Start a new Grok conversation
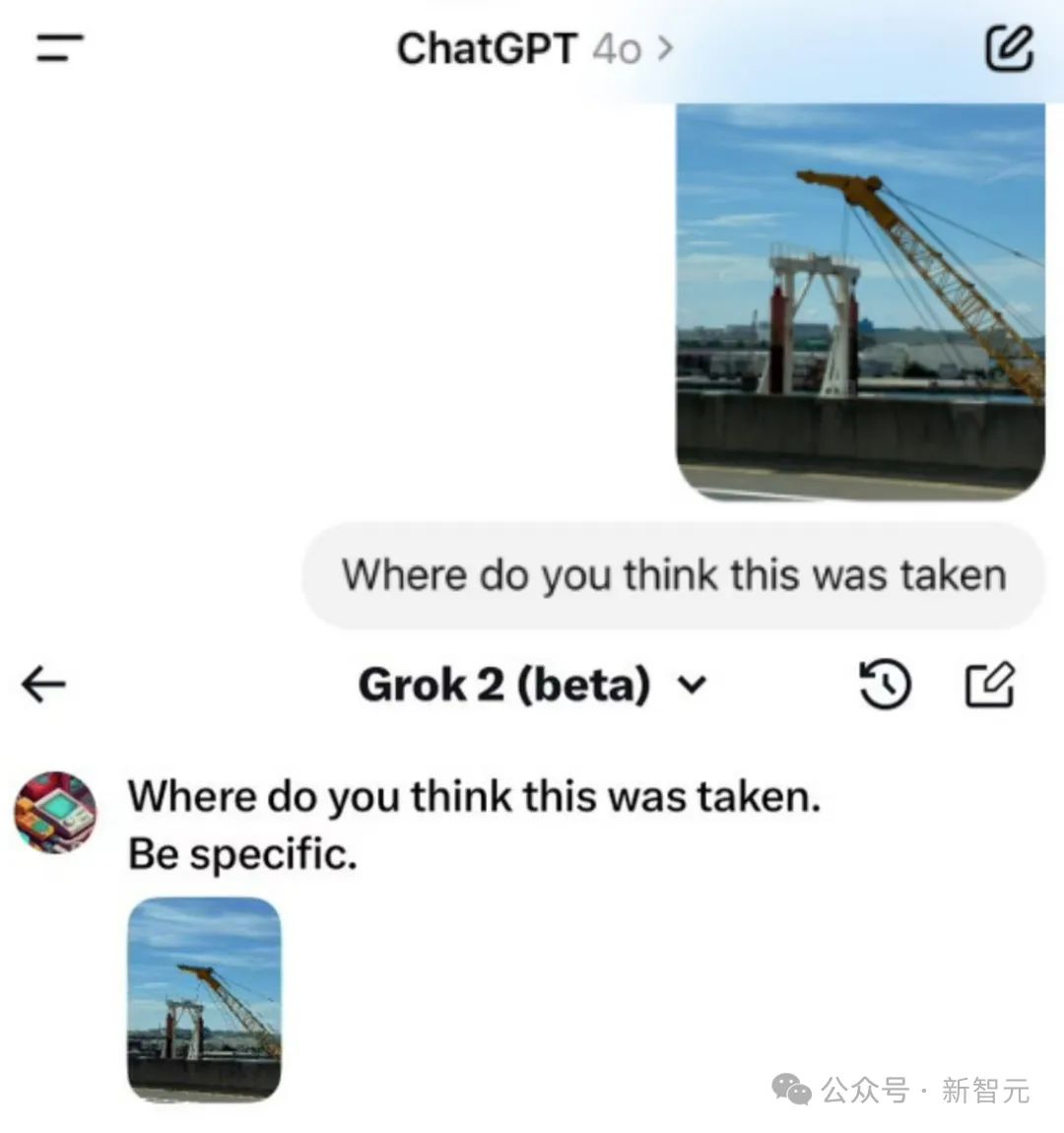Viewport: 1064px width, 1133px height. coord(988,685)
